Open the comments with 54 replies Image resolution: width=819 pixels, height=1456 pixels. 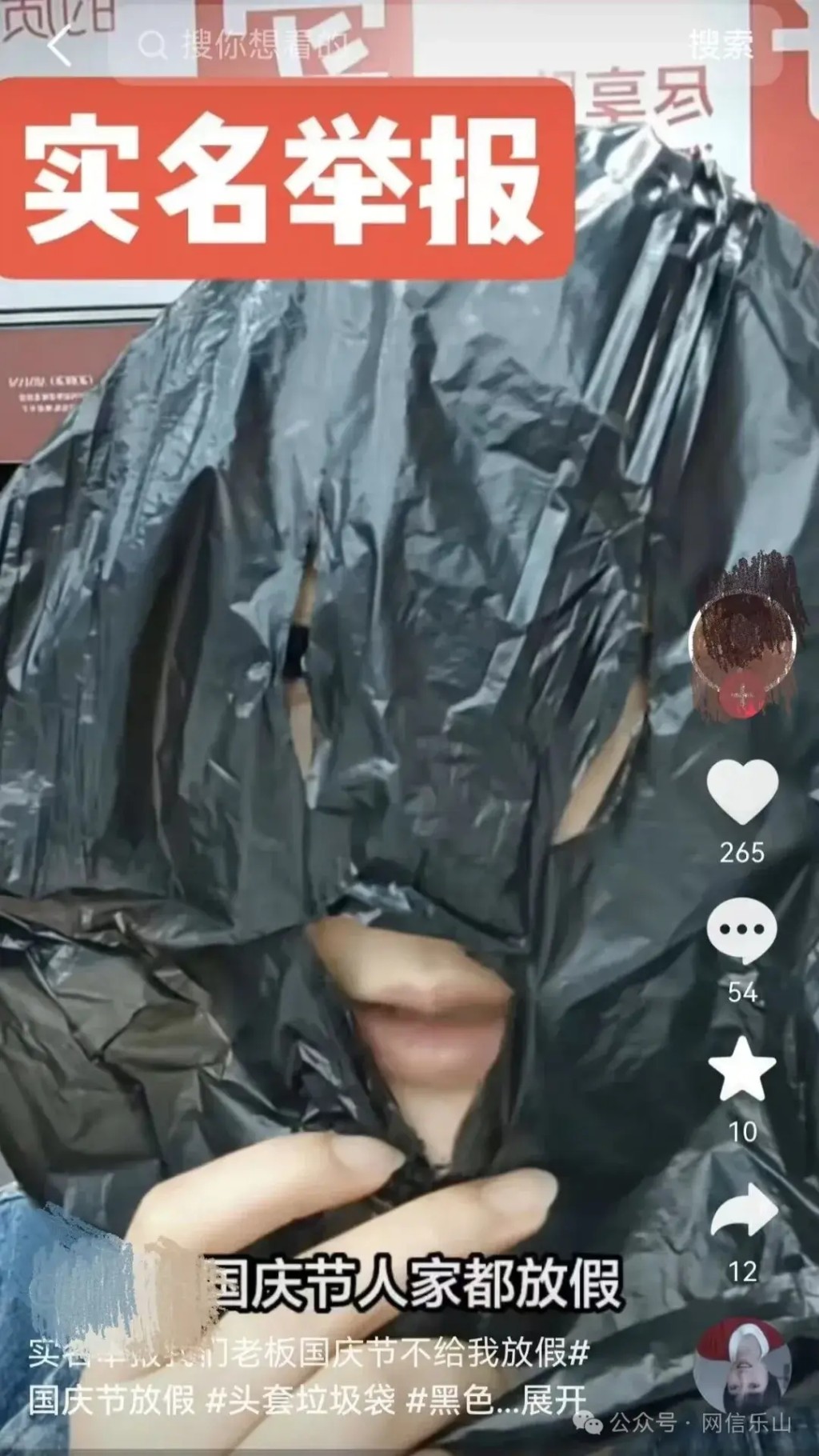(x=741, y=931)
